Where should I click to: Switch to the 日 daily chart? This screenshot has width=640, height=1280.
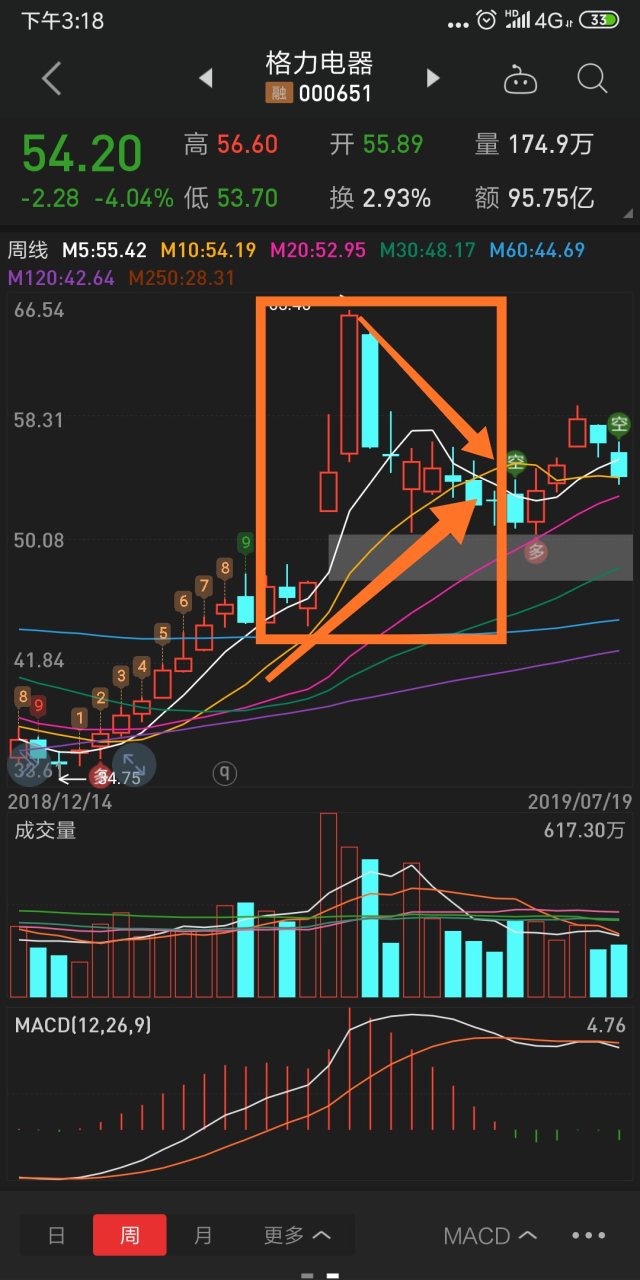(x=57, y=1235)
